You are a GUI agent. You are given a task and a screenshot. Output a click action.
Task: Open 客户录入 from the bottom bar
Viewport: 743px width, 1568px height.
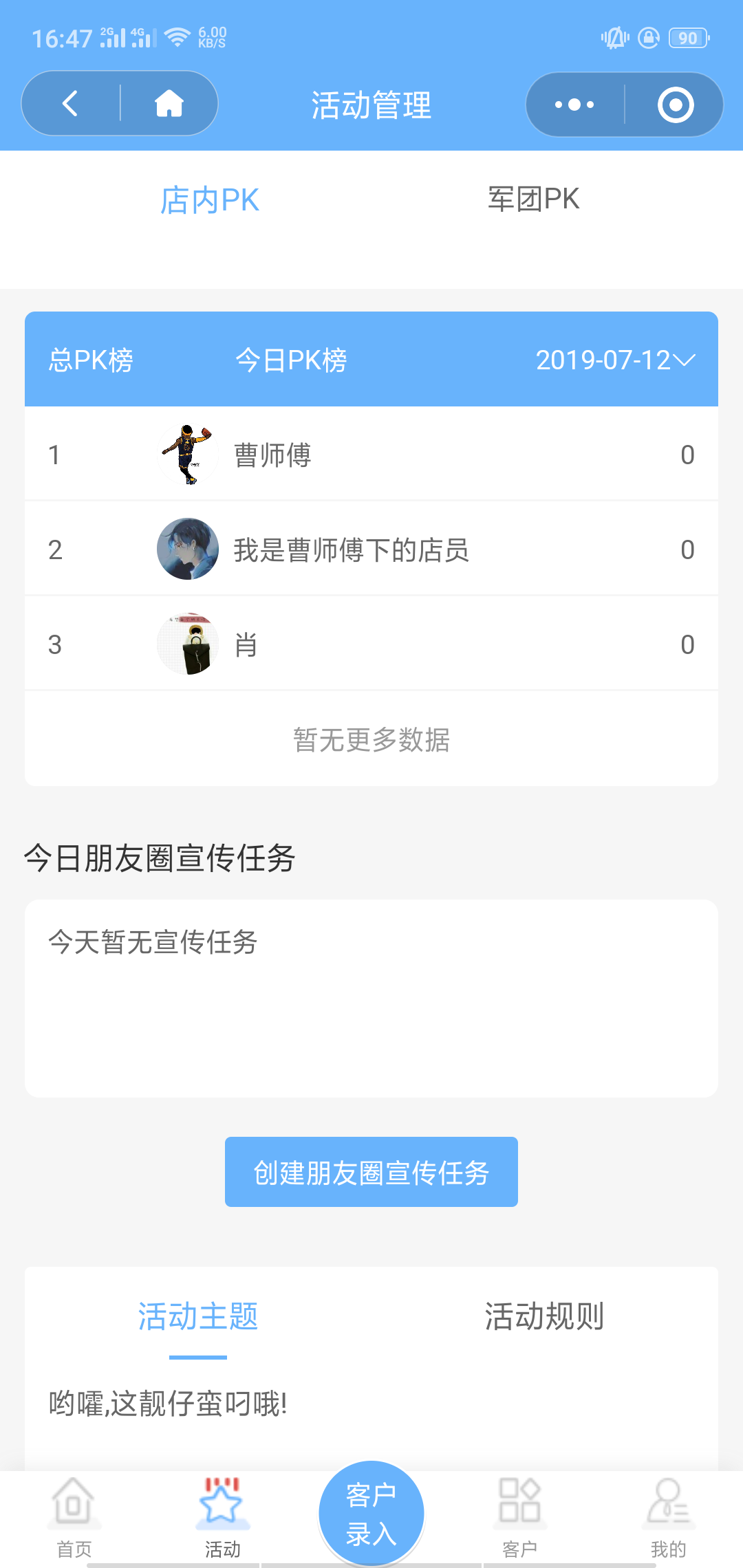point(371,1513)
